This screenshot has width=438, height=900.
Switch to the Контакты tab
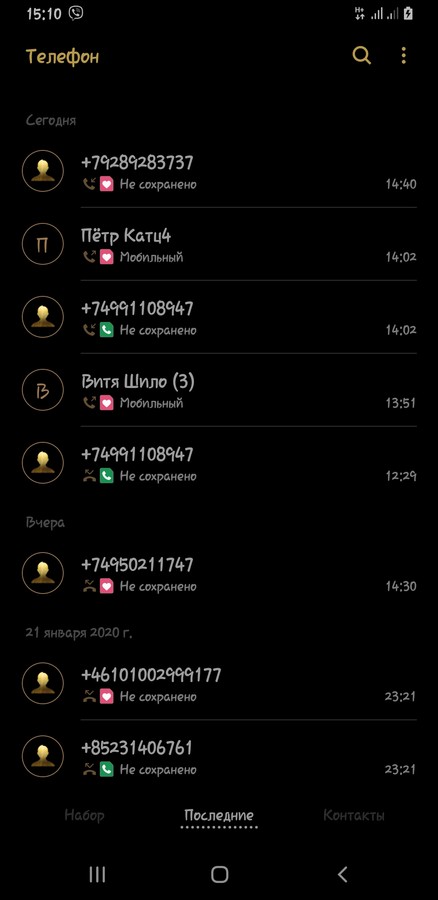click(354, 815)
